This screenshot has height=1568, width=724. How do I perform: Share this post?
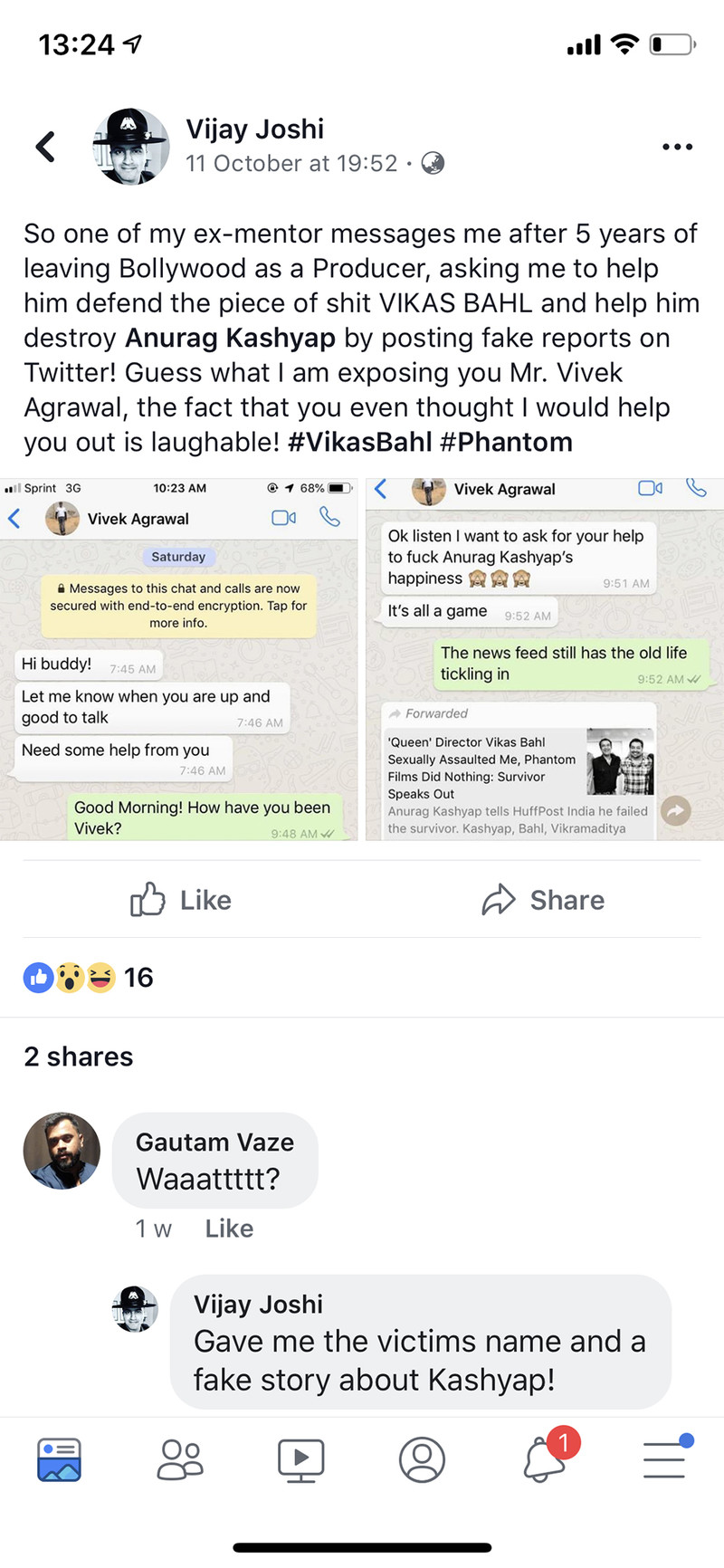pyautogui.click(x=543, y=900)
